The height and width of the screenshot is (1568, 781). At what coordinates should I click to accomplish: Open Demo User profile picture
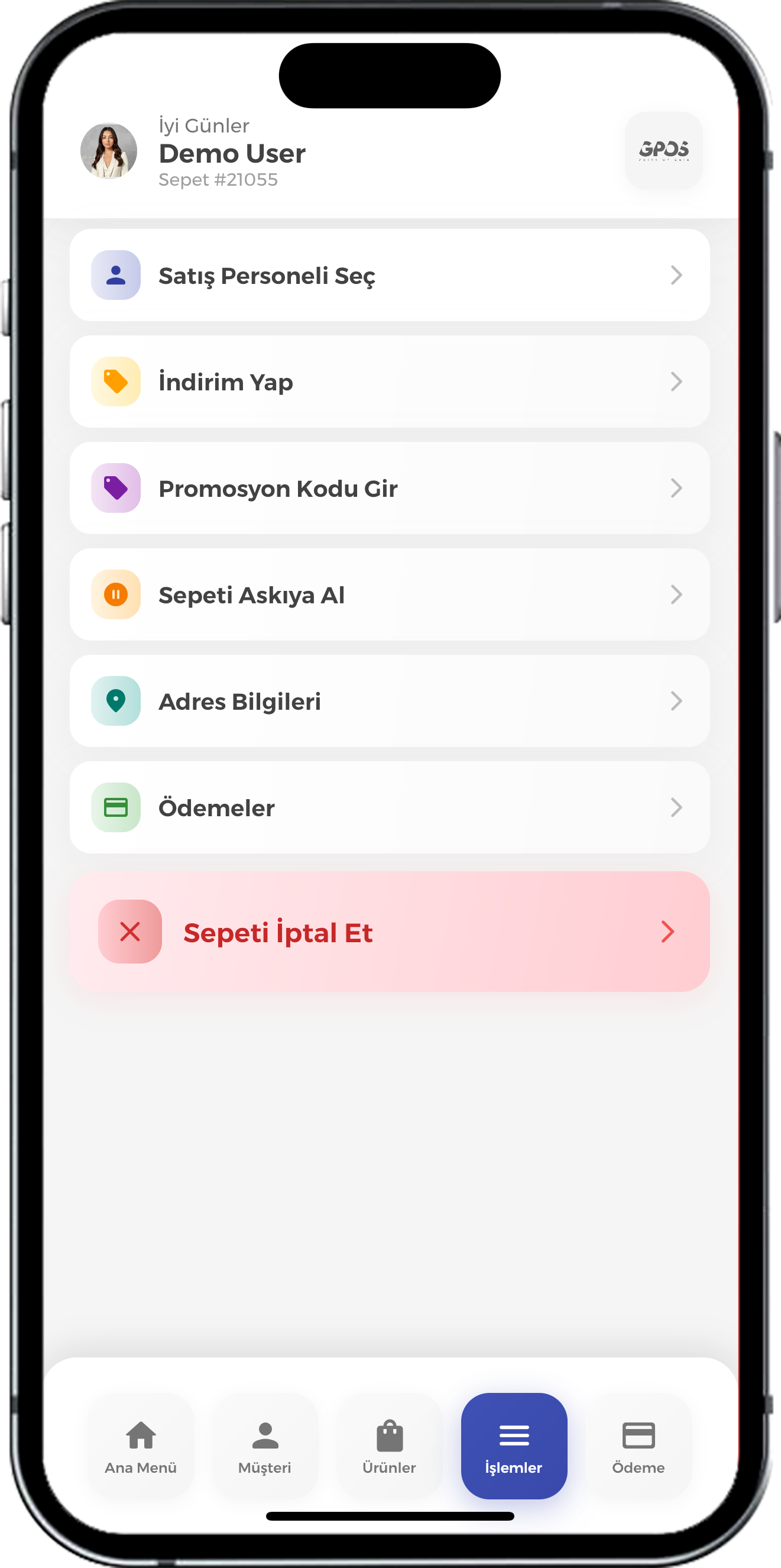[x=109, y=151]
